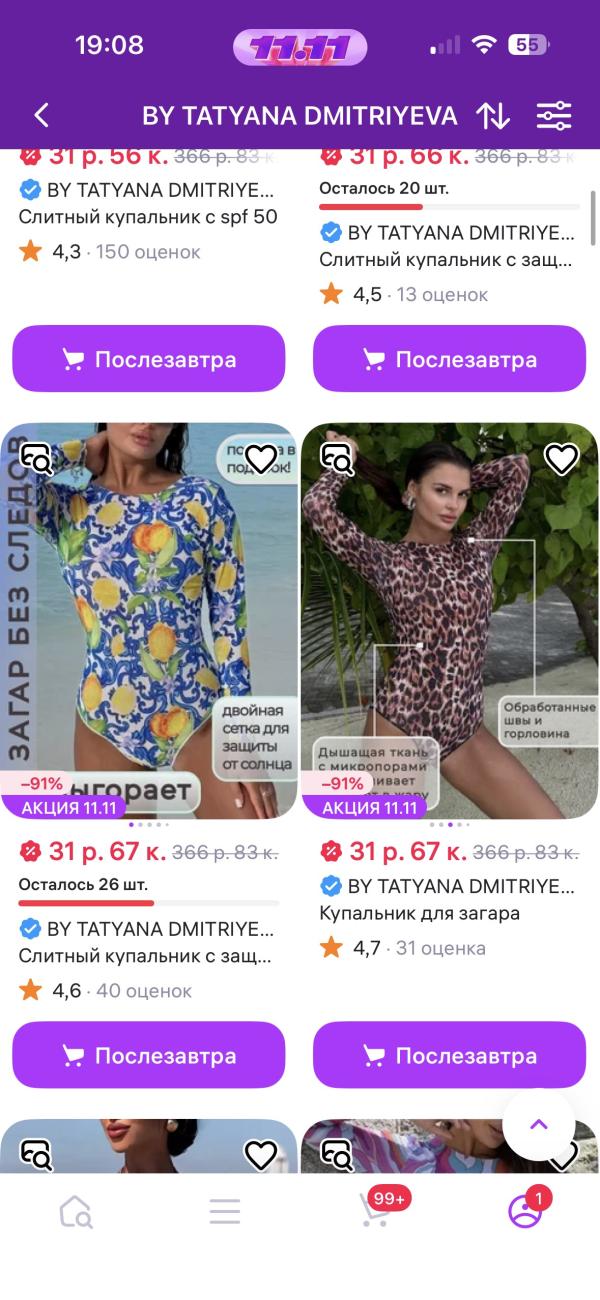600x1300 pixels.
Task: Find similar items to lemon swimsuit
Action: coord(36,459)
